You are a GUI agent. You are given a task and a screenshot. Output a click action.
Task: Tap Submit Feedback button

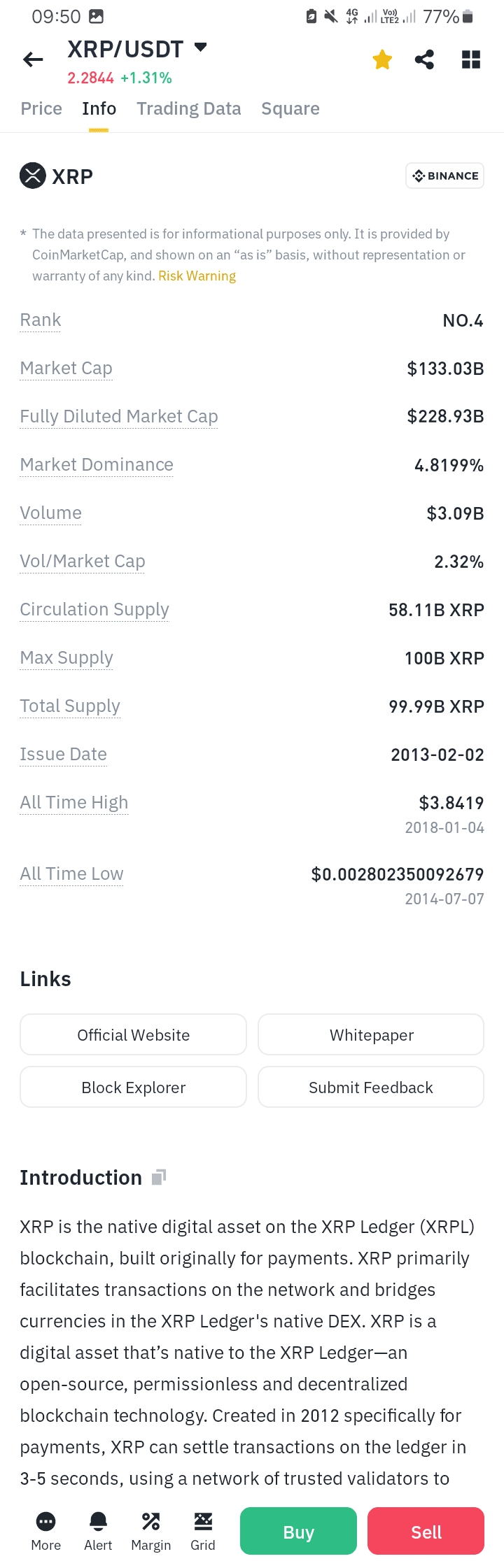pos(371,1087)
